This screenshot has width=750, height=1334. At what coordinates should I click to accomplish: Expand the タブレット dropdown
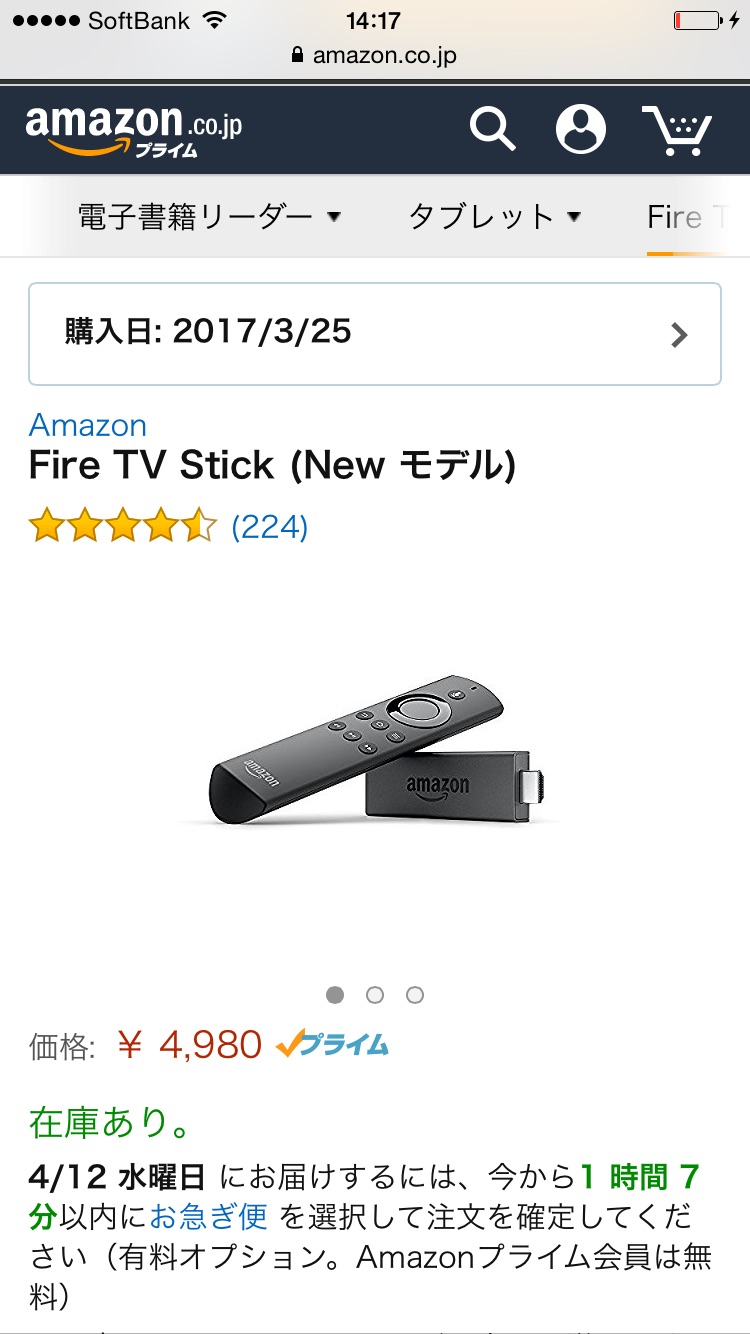point(495,216)
